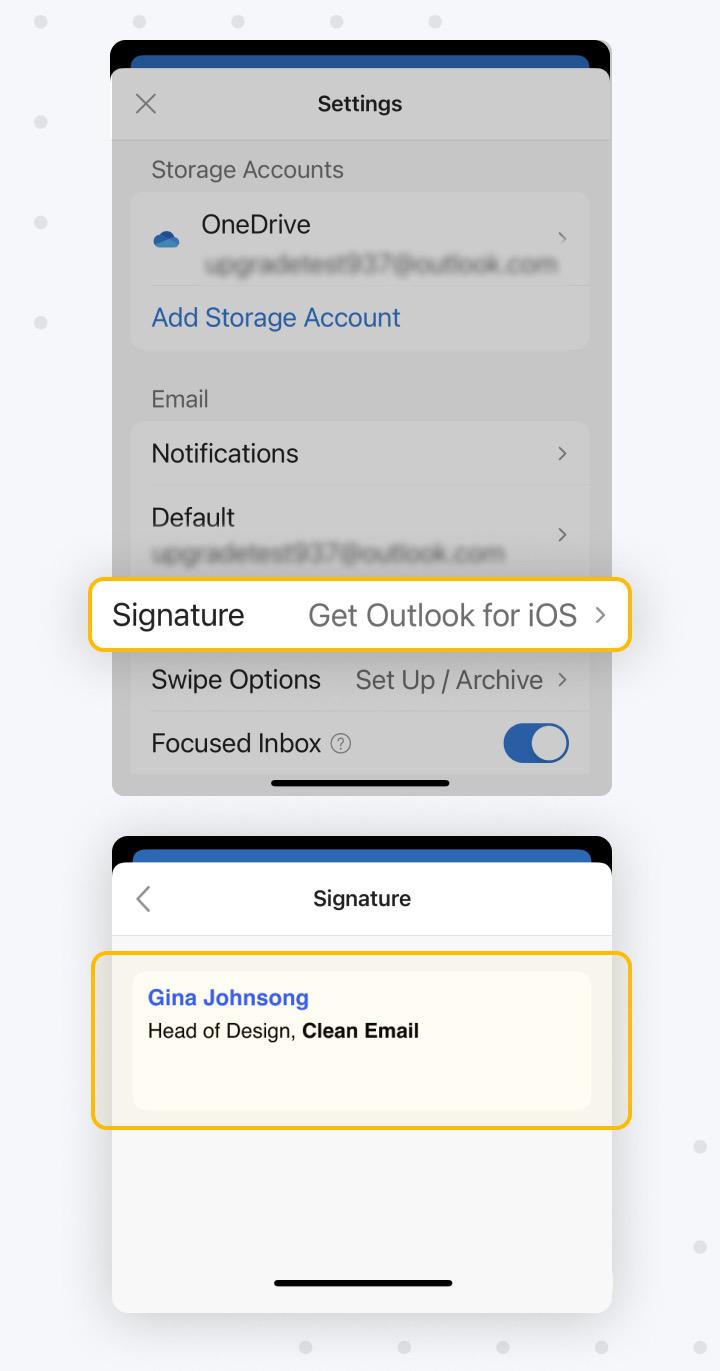Tap Add Storage Account
This screenshot has height=1371, width=720.
click(x=276, y=316)
